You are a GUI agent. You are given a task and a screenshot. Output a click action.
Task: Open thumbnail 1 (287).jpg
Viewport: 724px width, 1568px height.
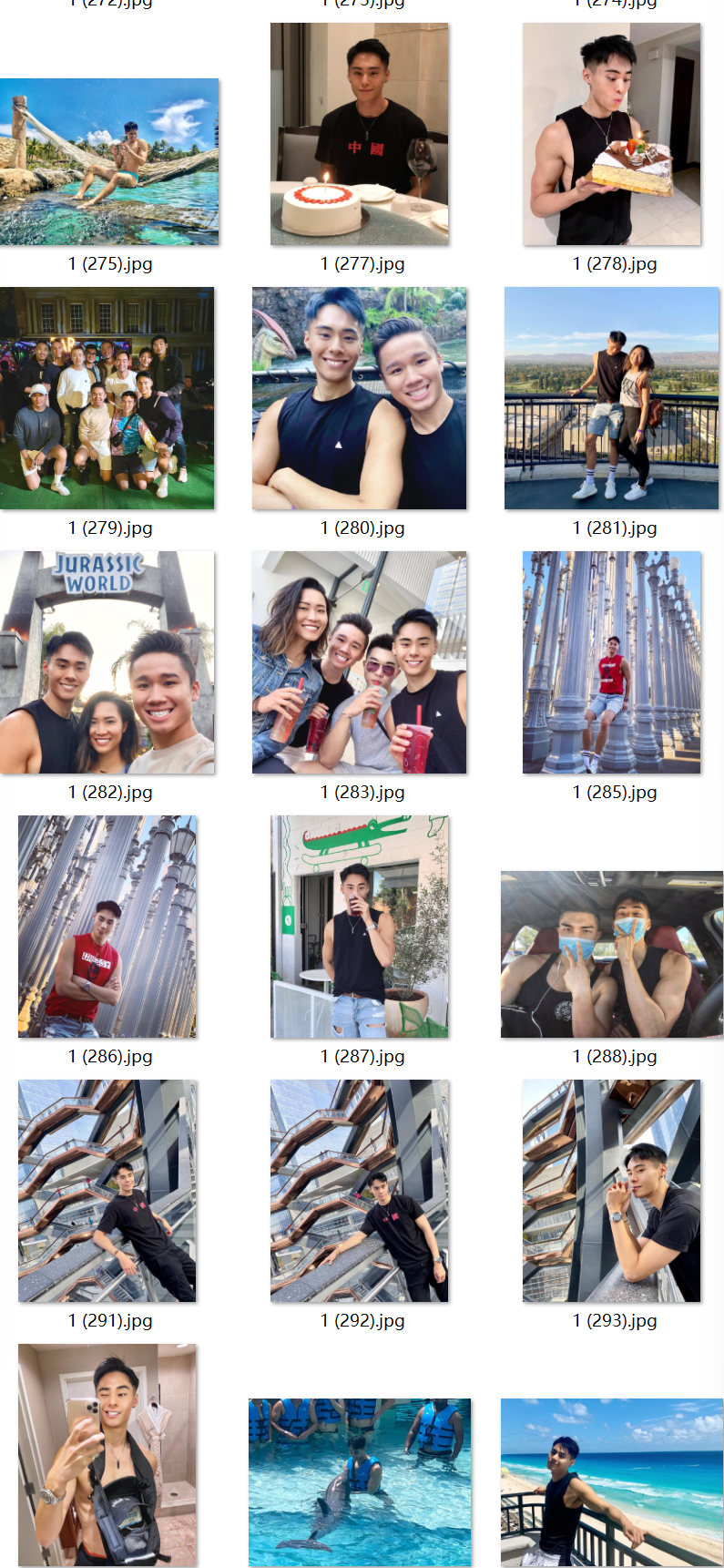click(359, 927)
